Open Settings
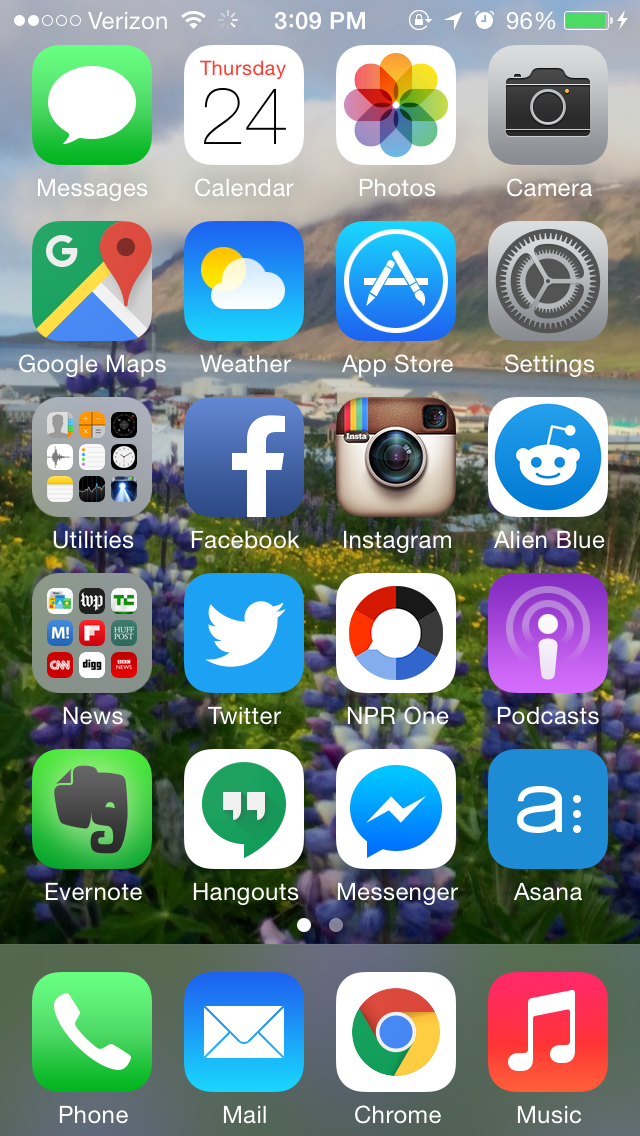The height and width of the screenshot is (1136, 640). [548, 281]
